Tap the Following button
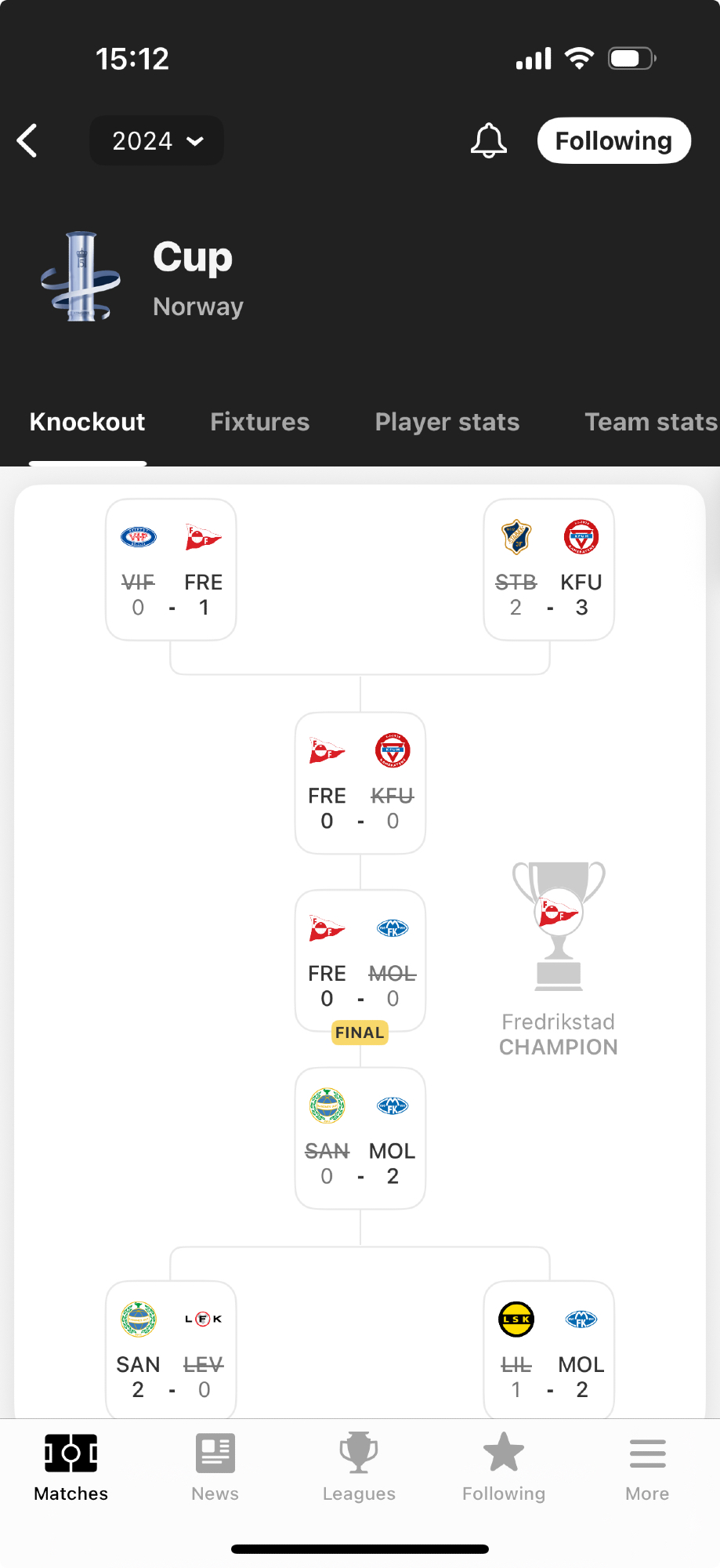 613,141
